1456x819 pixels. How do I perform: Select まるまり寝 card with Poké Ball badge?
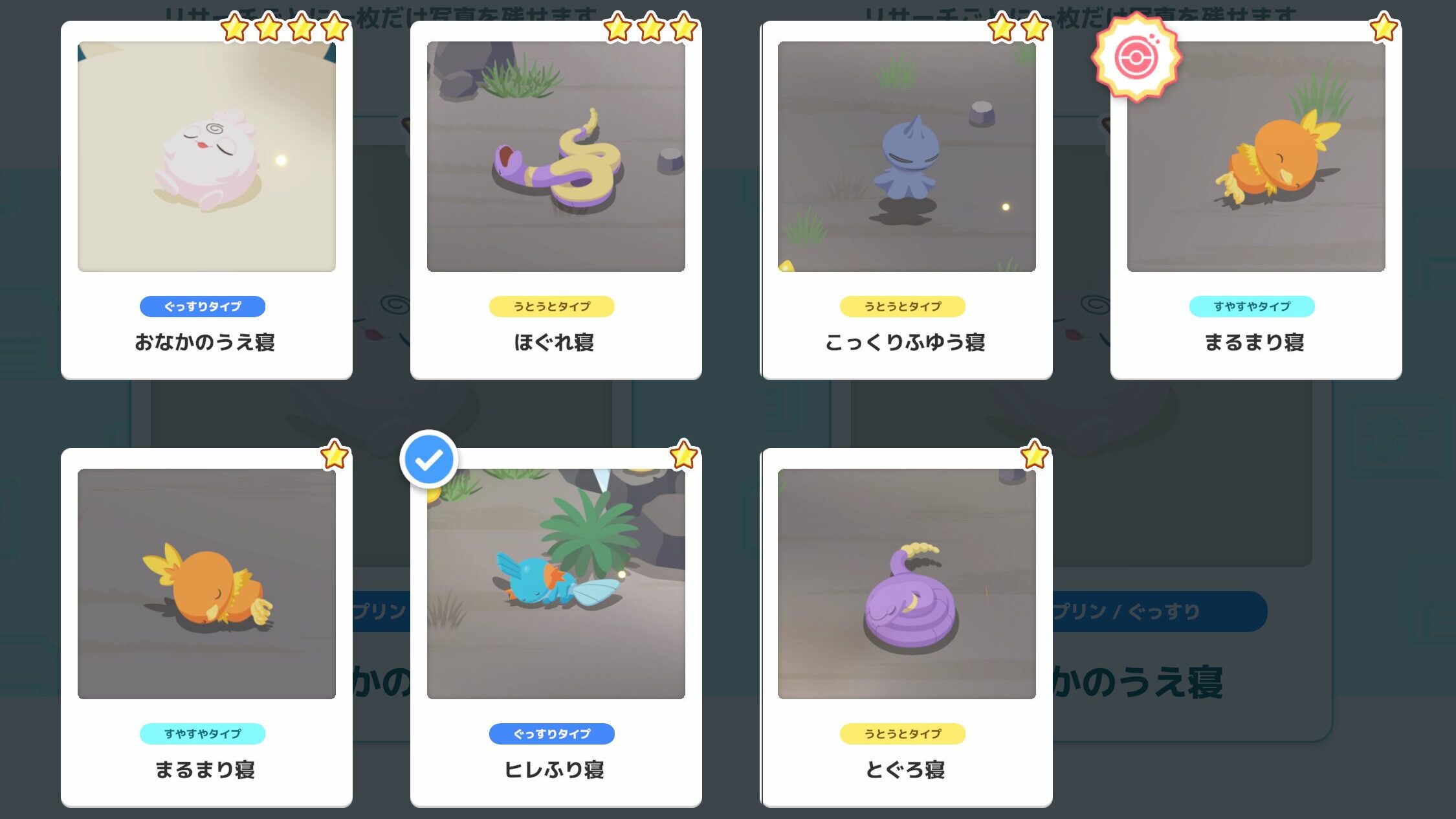point(1255,201)
